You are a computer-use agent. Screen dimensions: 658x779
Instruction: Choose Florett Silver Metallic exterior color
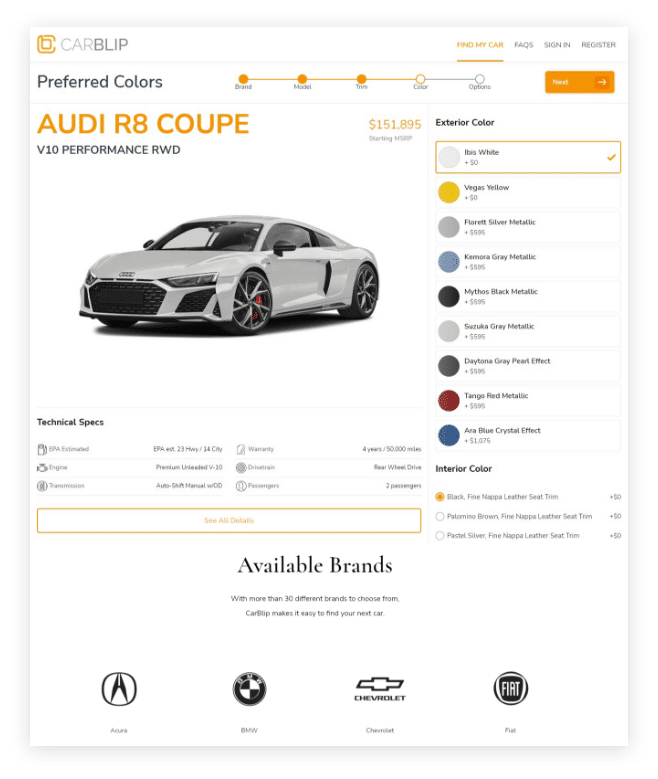pyautogui.click(x=527, y=227)
